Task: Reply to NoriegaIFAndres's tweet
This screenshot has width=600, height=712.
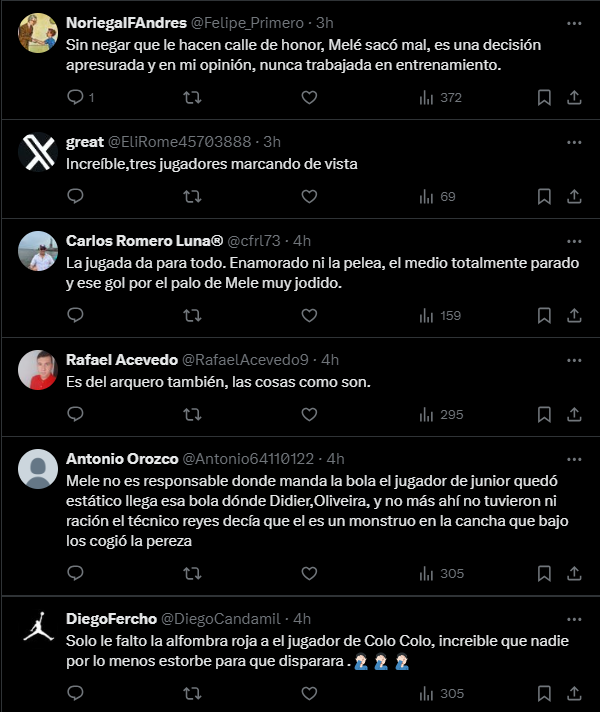Action: pos(75,97)
